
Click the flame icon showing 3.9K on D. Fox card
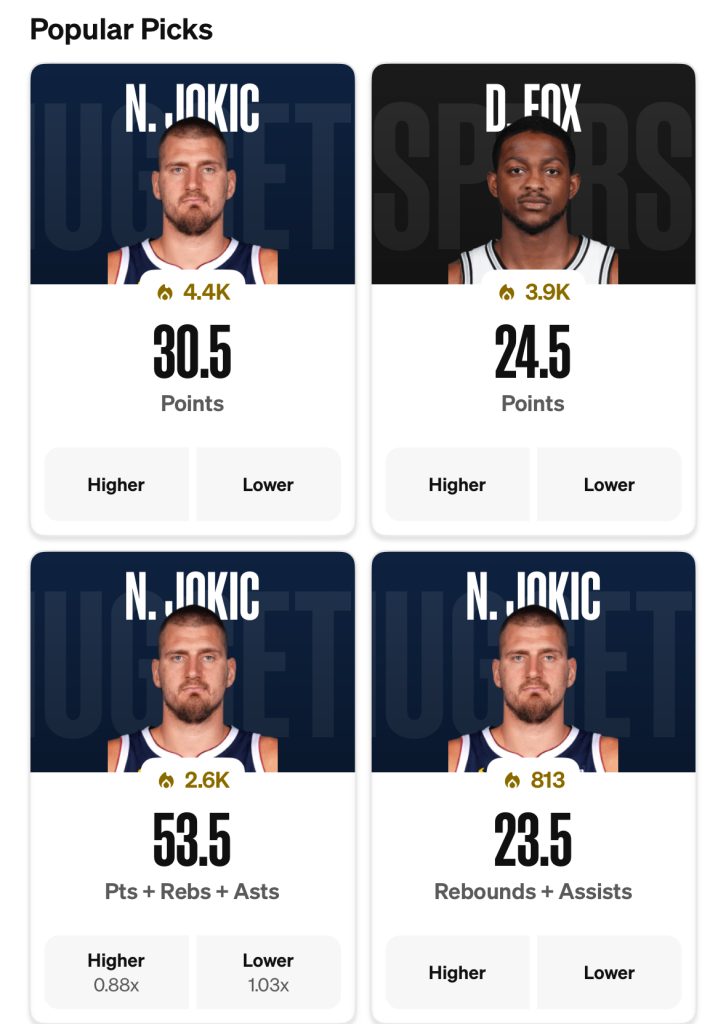[508, 294]
